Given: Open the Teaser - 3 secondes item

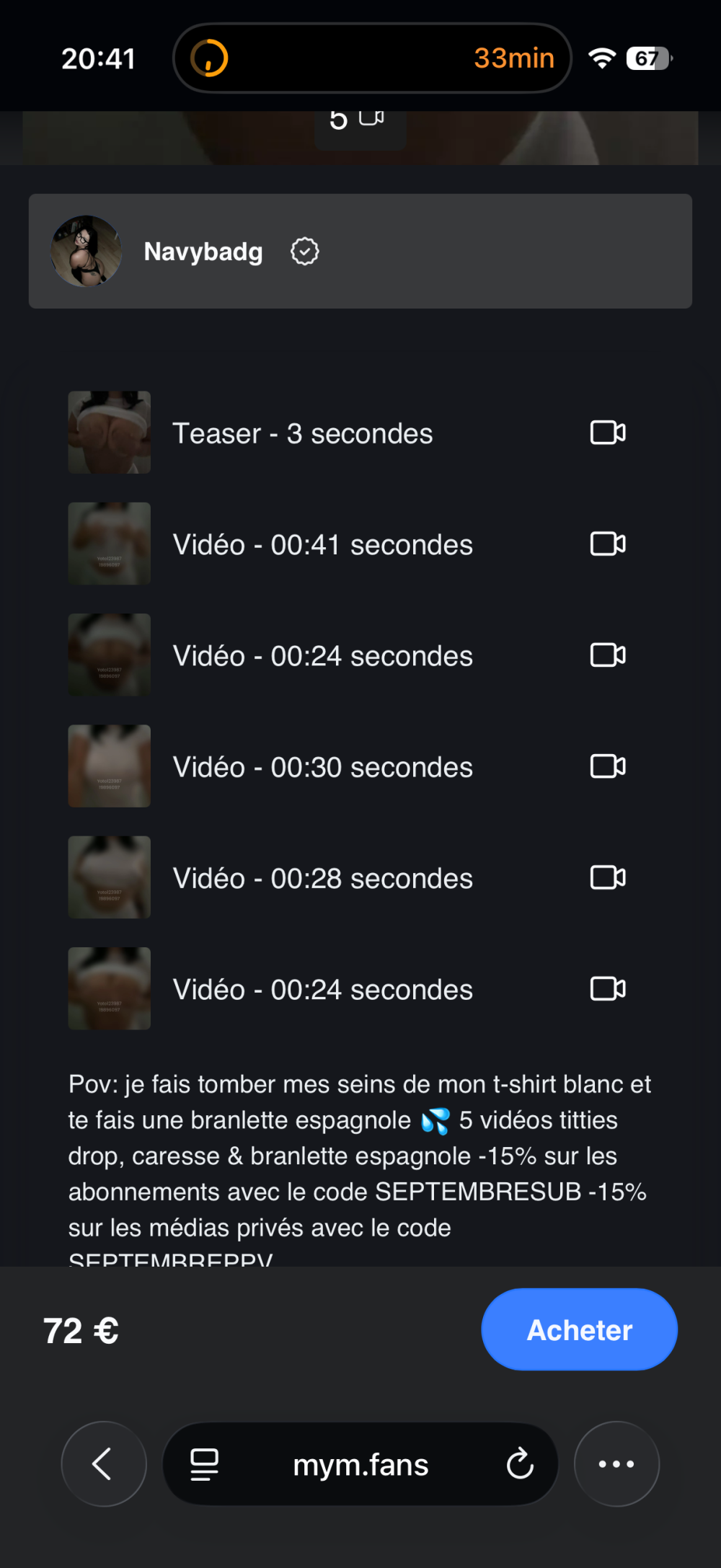Looking at the screenshot, I should (302, 433).
